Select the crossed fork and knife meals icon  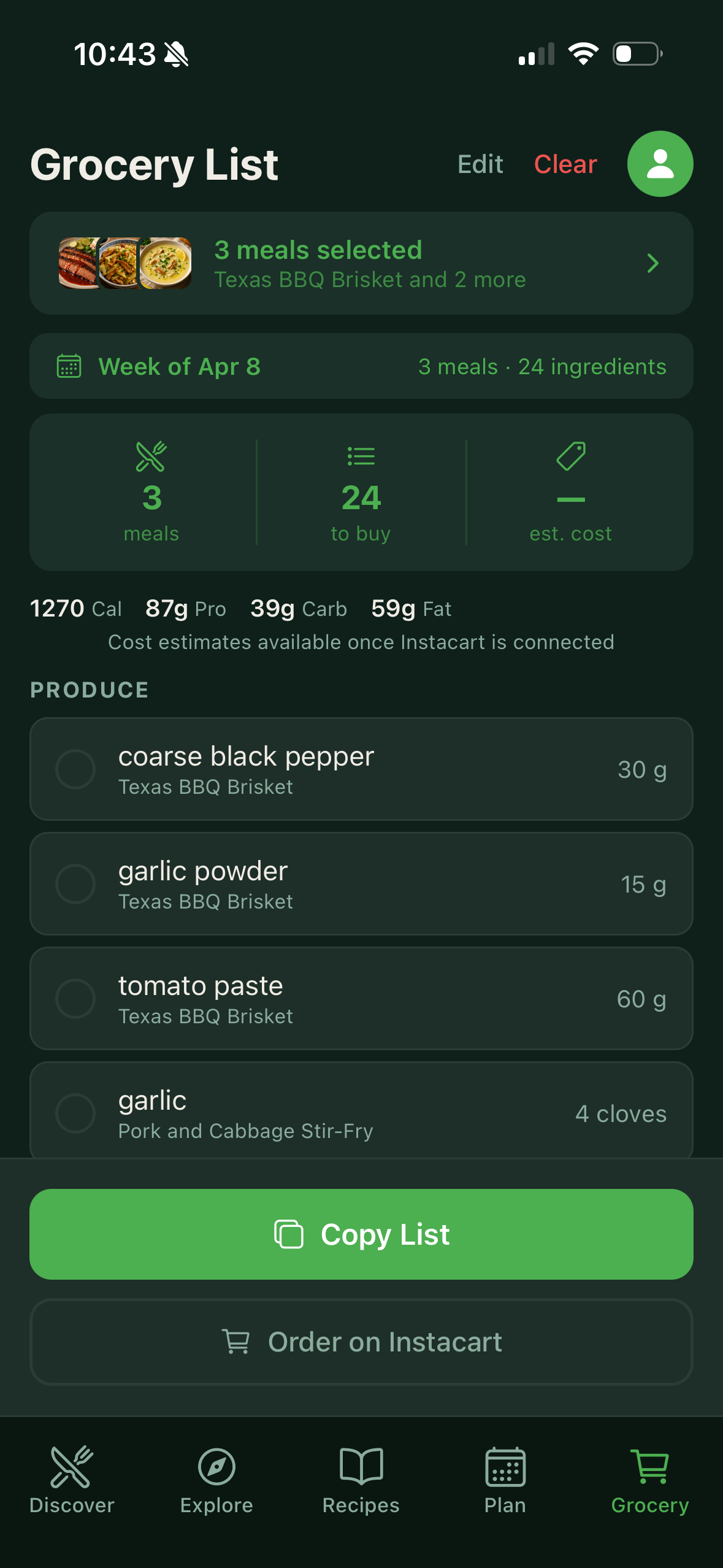pos(151,456)
